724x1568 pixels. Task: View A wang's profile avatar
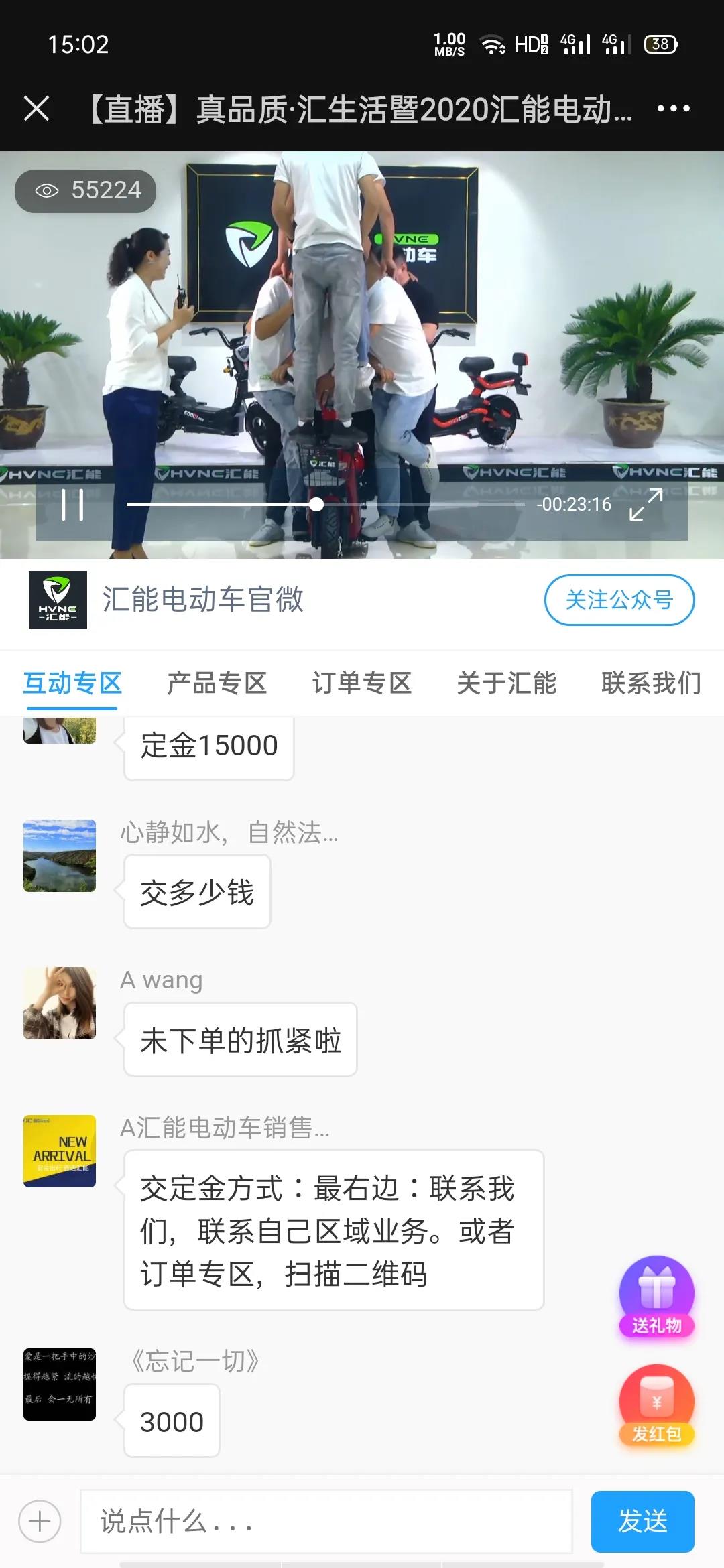tap(60, 1003)
